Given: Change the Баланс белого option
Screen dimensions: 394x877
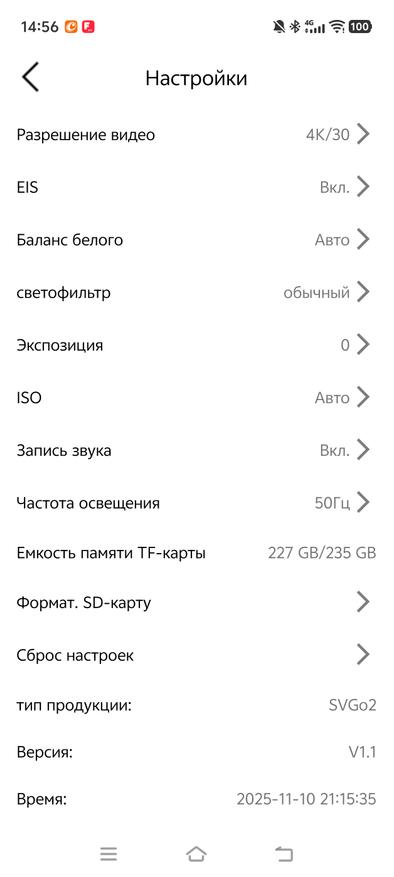Looking at the screenshot, I should click(197, 240).
